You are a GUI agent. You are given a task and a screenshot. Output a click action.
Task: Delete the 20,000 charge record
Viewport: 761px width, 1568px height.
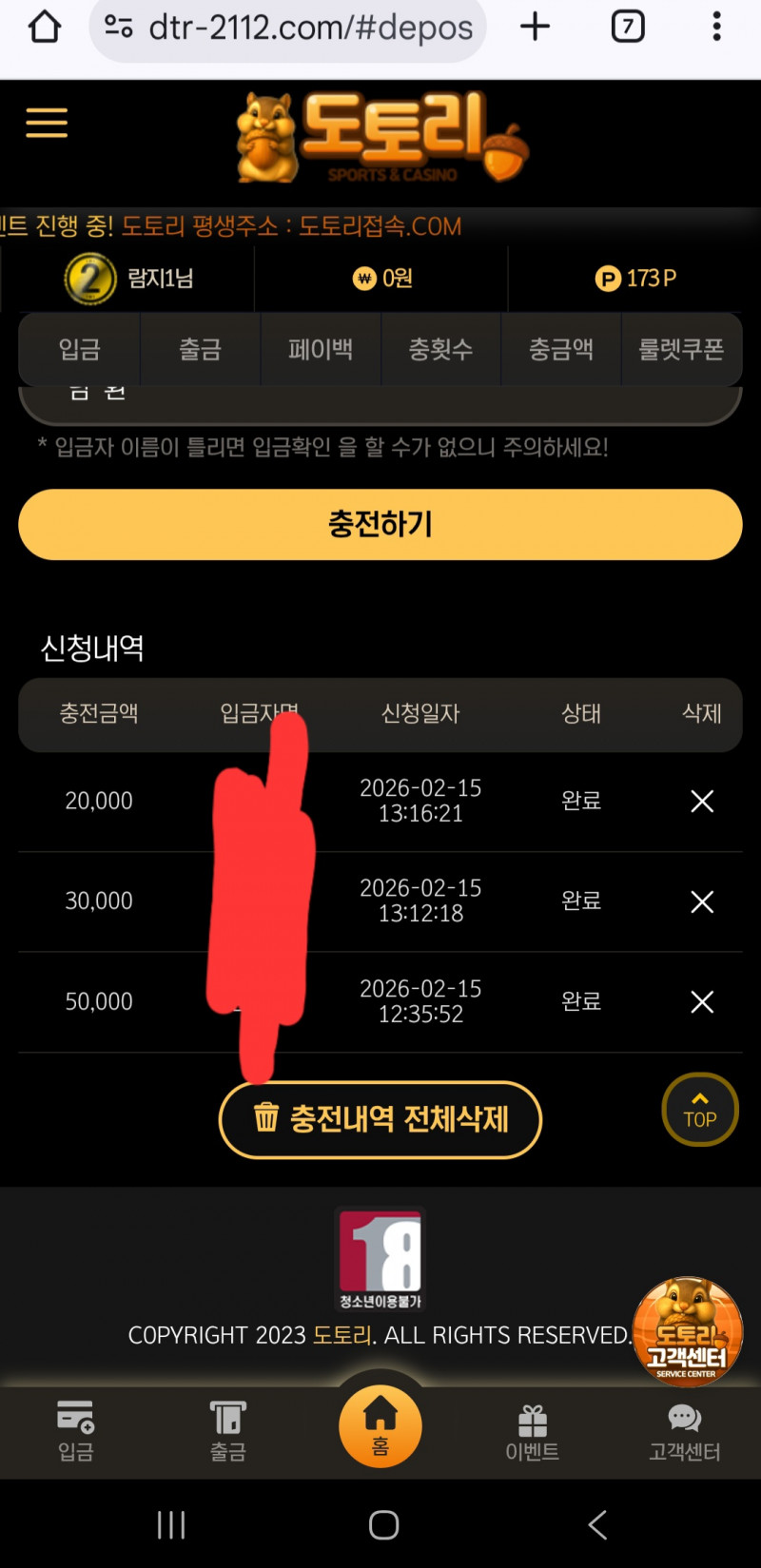[702, 802]
